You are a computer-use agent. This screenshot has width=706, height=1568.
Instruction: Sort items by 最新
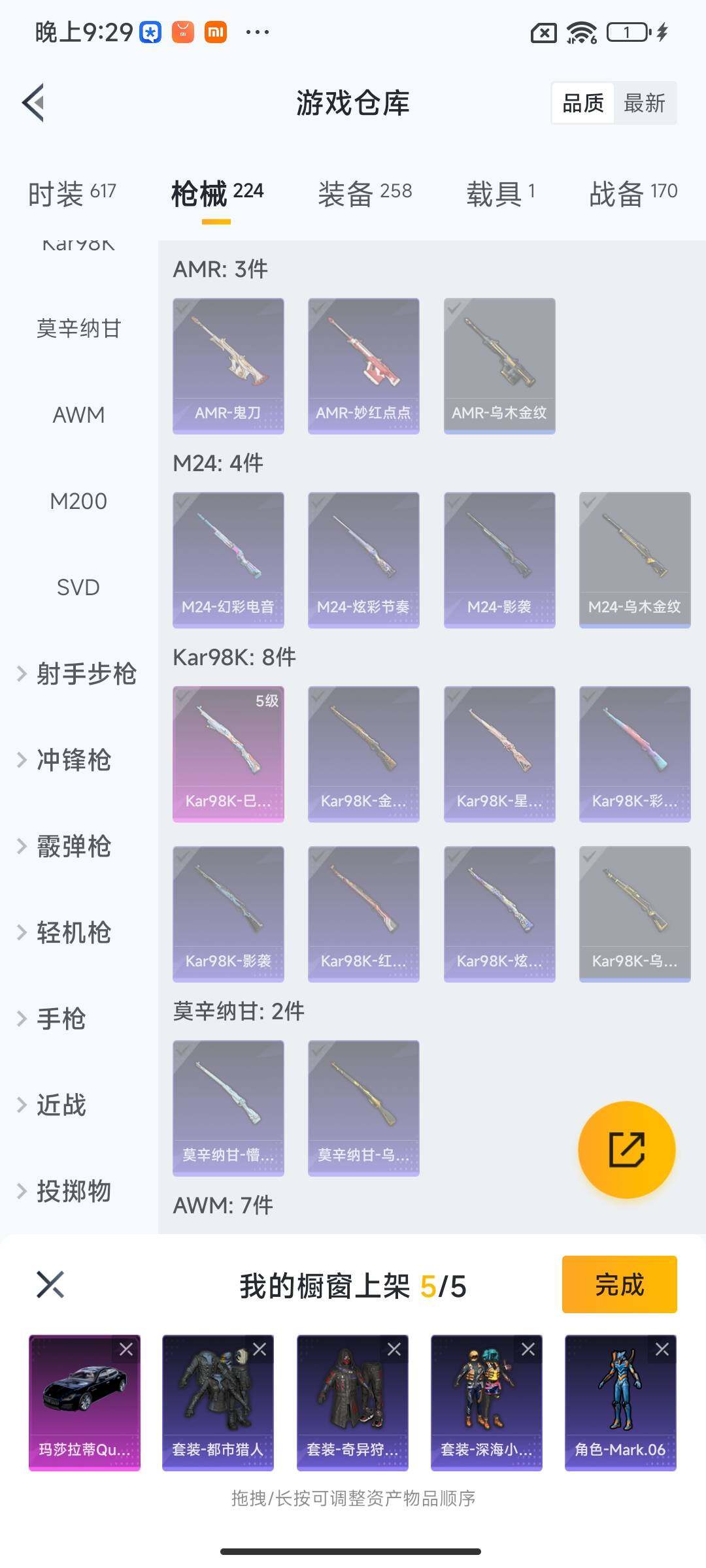pyautogui.click(x=644, y=103)
